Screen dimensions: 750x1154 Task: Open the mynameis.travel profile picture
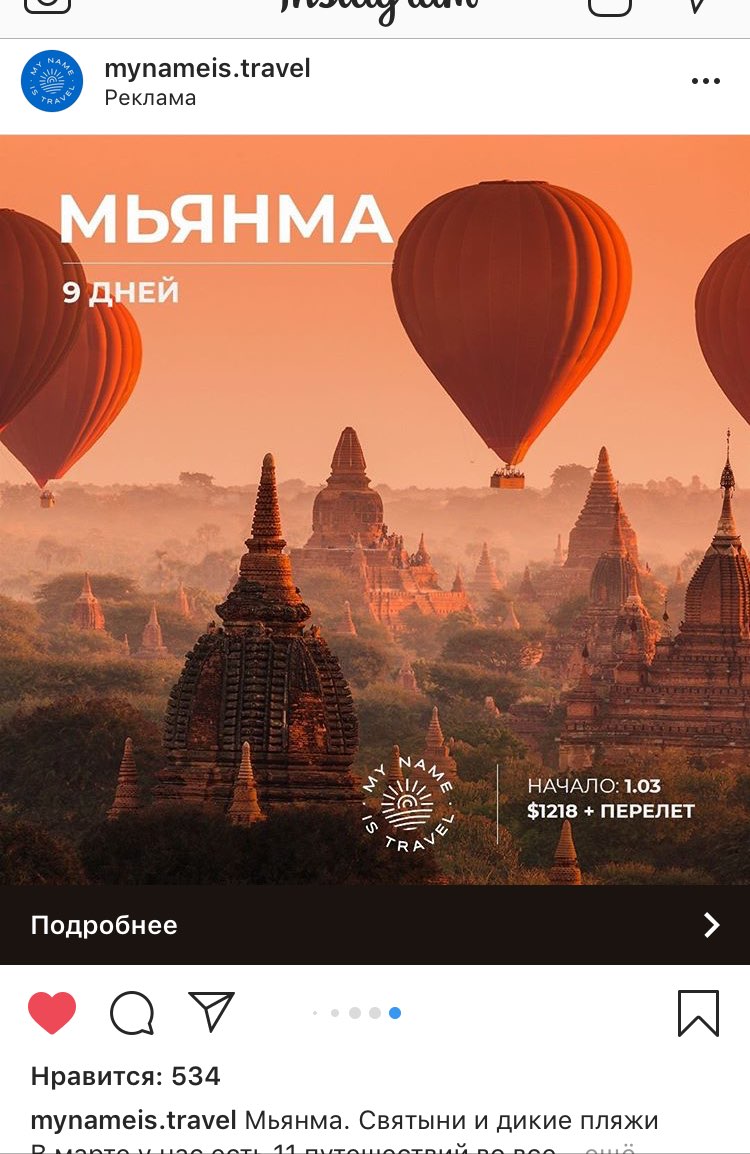(x=52, y=81)
